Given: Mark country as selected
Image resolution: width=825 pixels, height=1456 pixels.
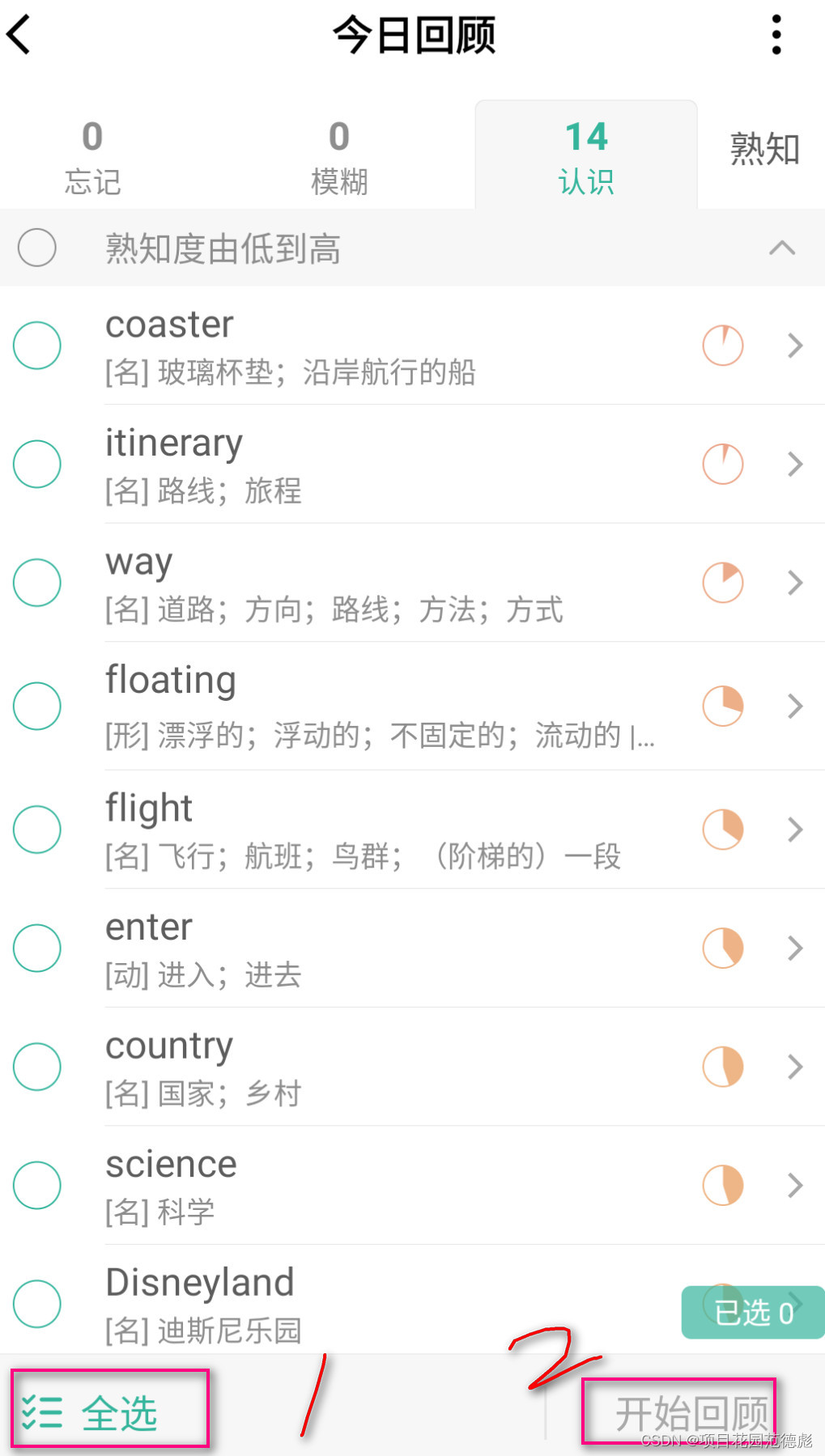Looking at the screenshot, I should click(37, 1067).
